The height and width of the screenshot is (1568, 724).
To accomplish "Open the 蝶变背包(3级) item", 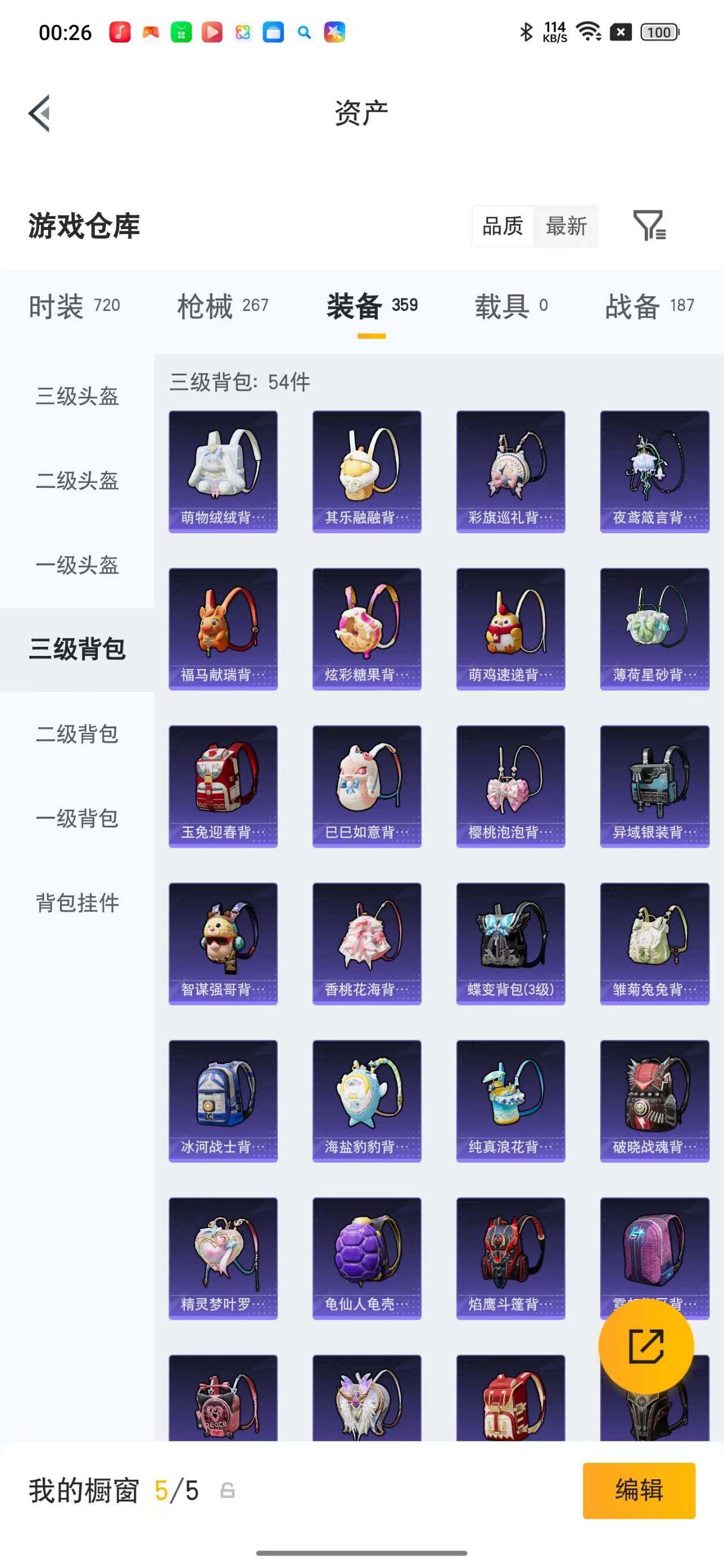I will point(510,944).
